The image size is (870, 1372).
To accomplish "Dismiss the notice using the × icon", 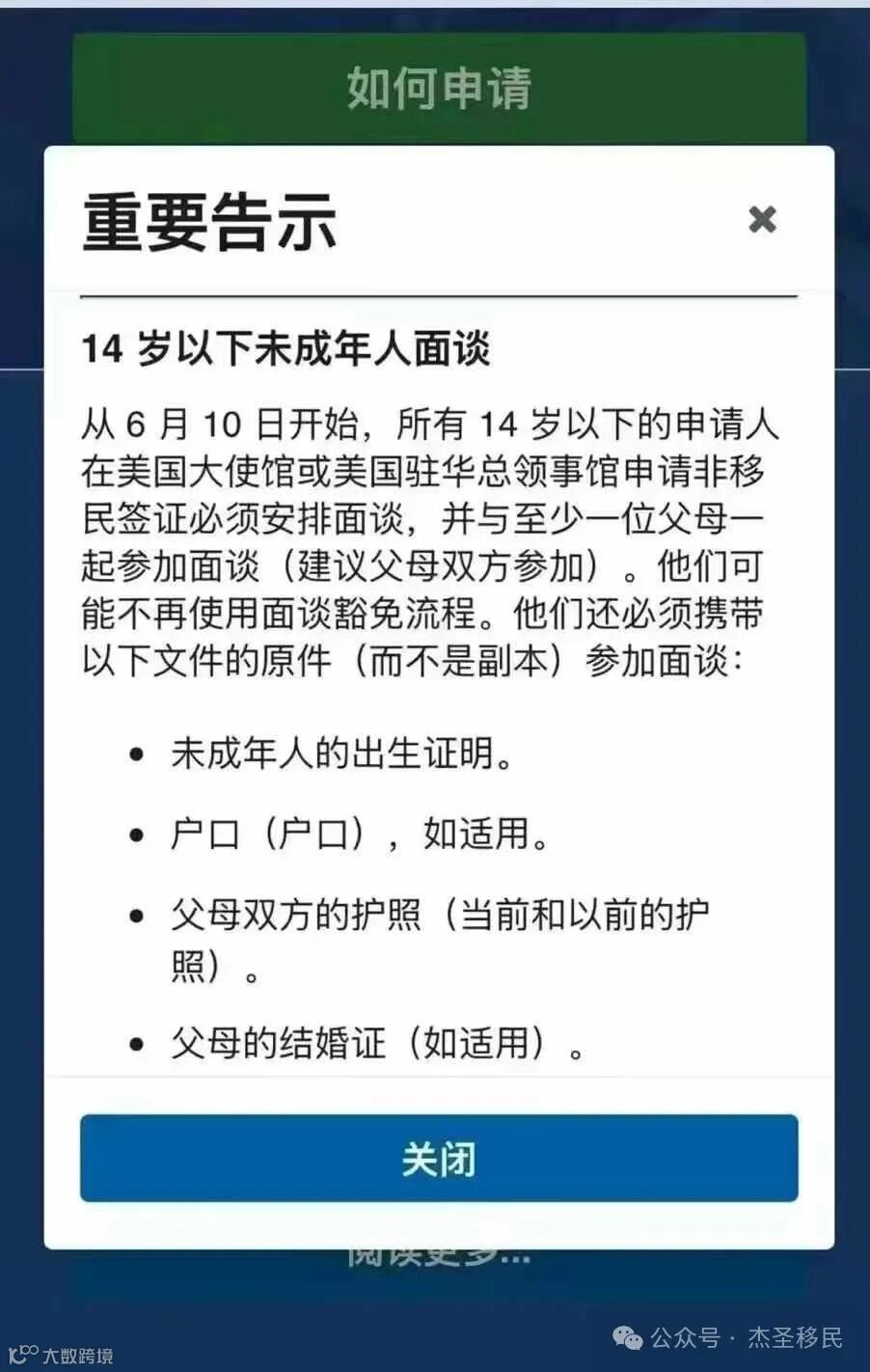I will 762,221.
